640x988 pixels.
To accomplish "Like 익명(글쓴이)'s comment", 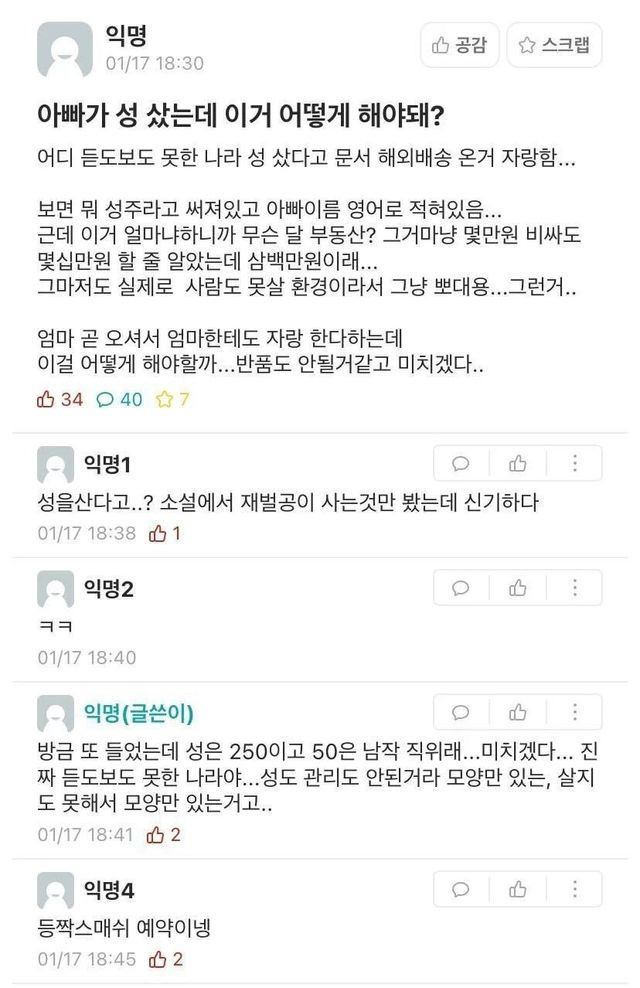I will pyautogui.click(x=518, y=713).
